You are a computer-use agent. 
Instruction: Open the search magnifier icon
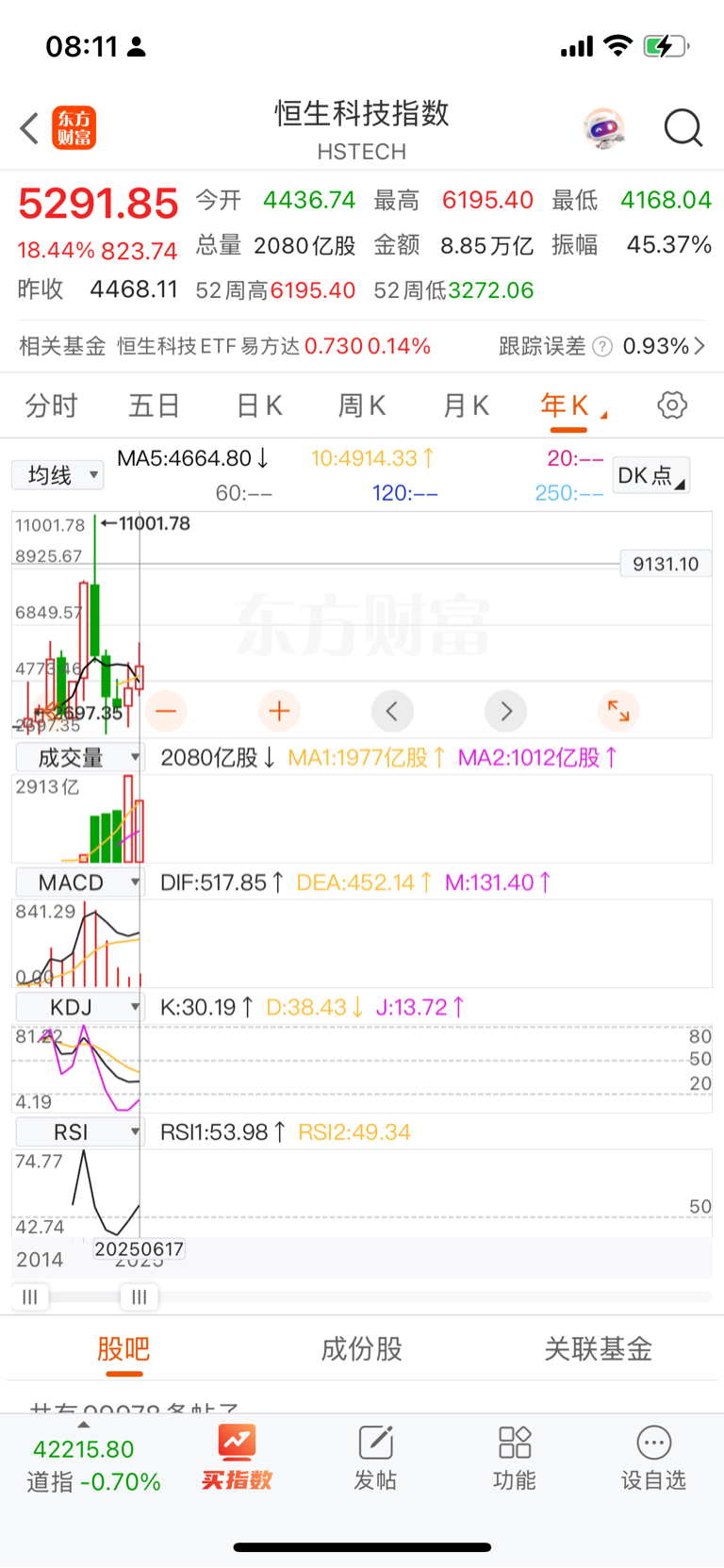683,128
